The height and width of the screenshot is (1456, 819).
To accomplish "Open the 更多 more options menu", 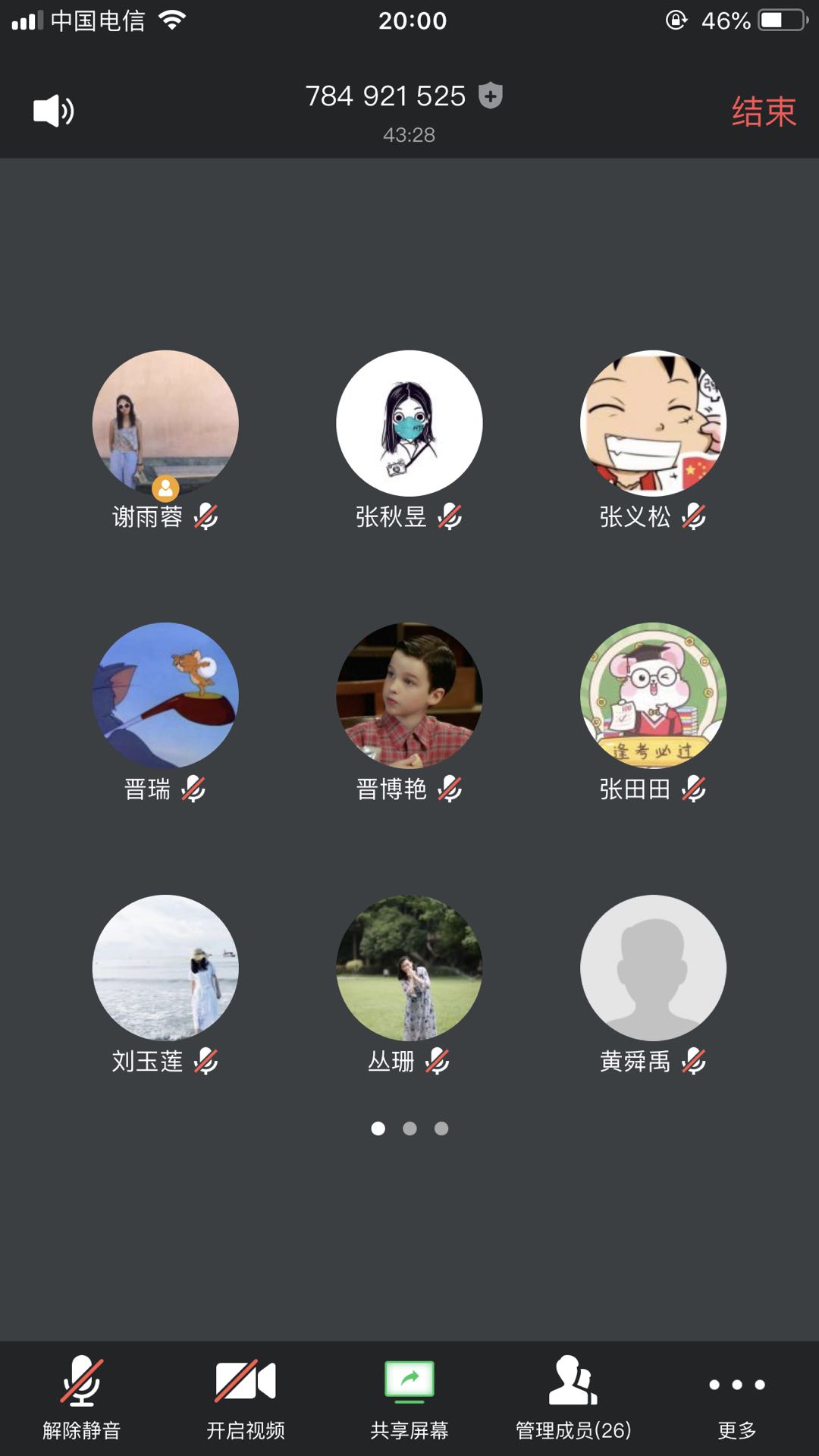I will click(736, 1397).
